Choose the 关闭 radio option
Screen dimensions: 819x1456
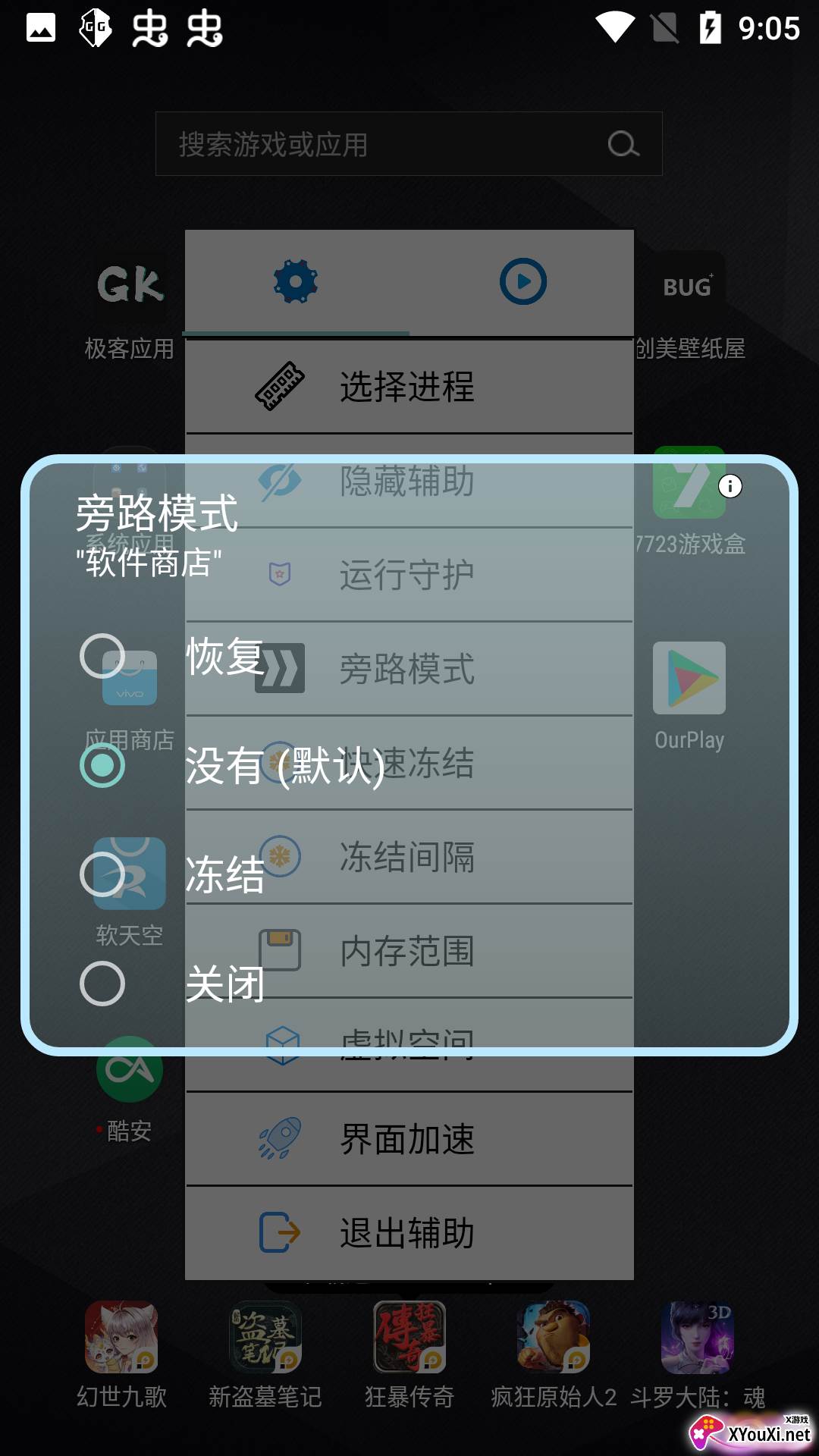(x=102, y=984)
